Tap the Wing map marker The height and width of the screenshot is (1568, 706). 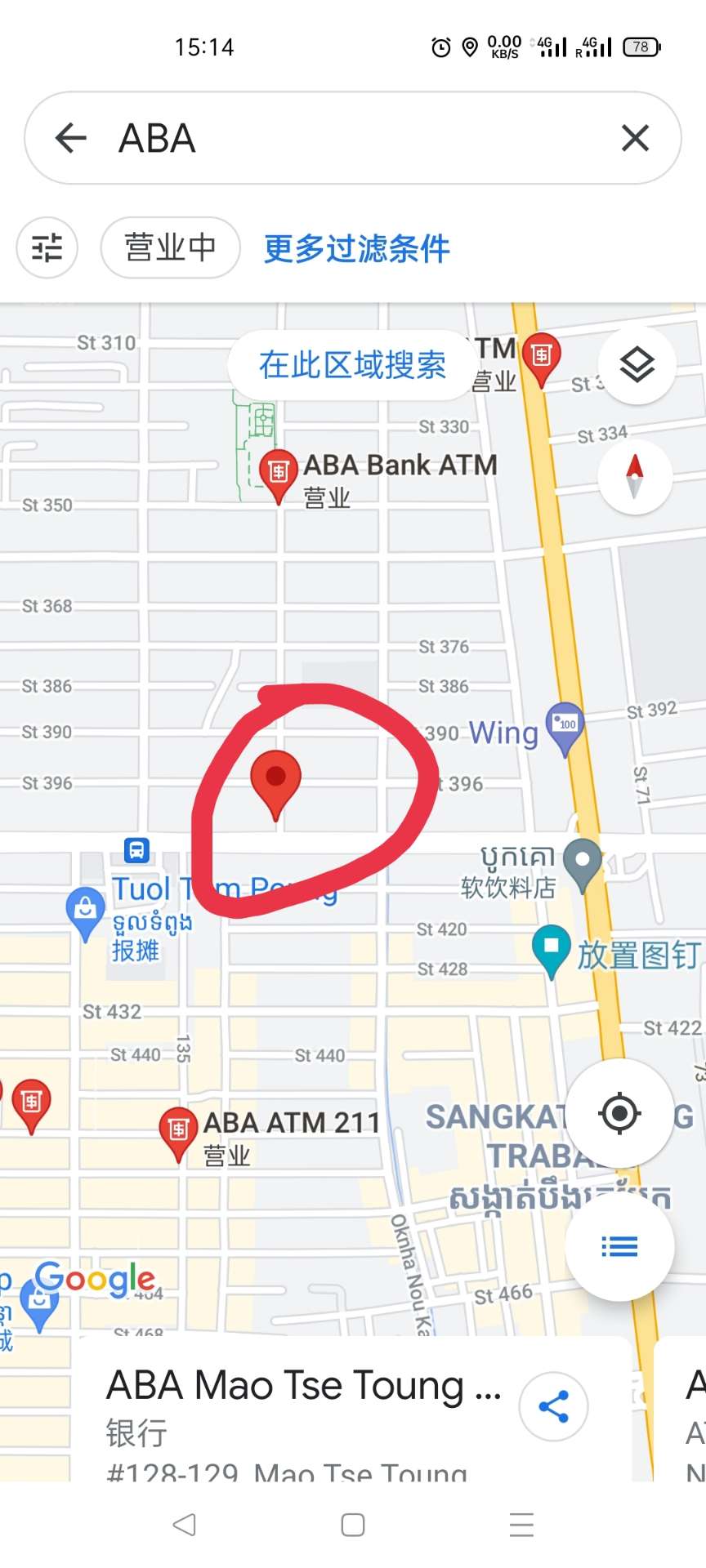point(565,726)
